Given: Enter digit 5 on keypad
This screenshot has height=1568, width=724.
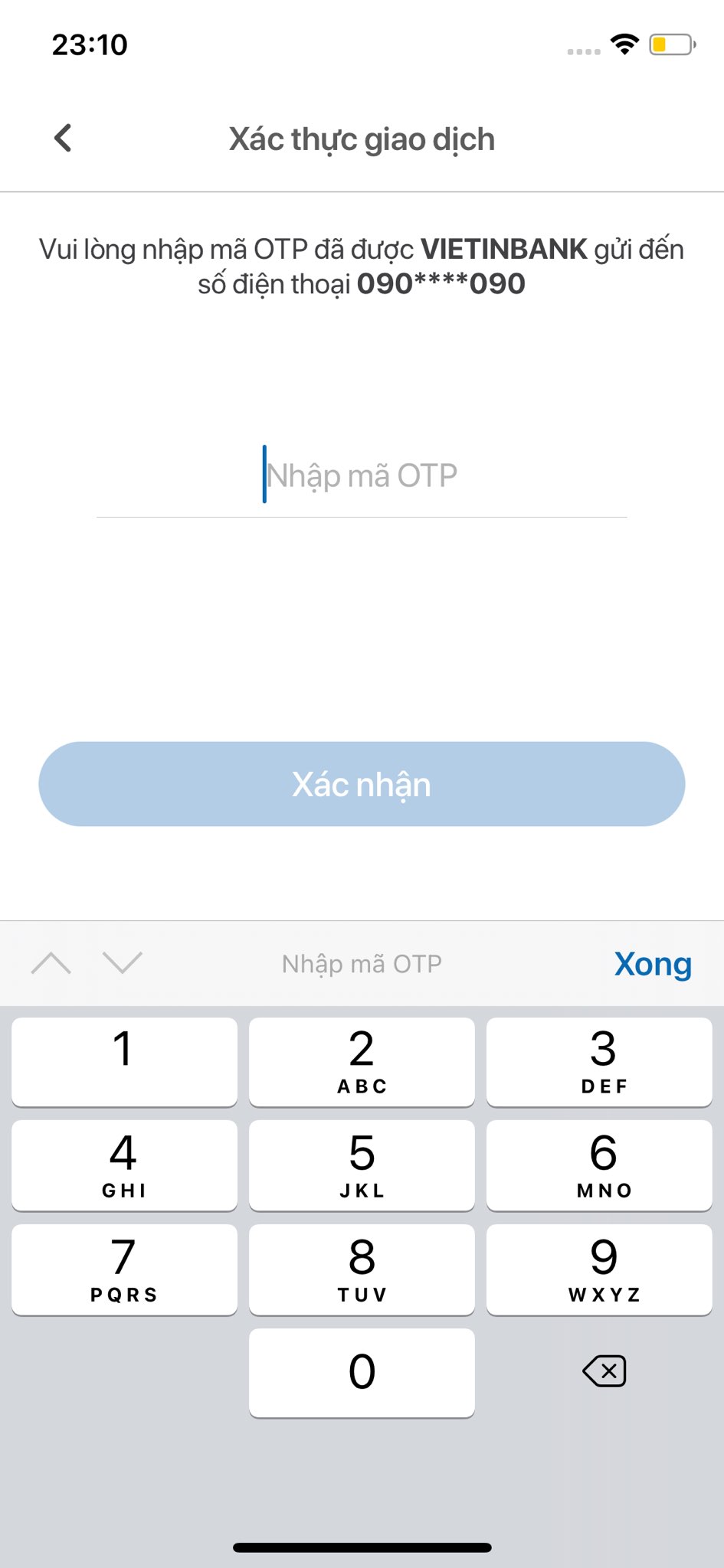Looking at the screenshot, I should coord(362,1166).
